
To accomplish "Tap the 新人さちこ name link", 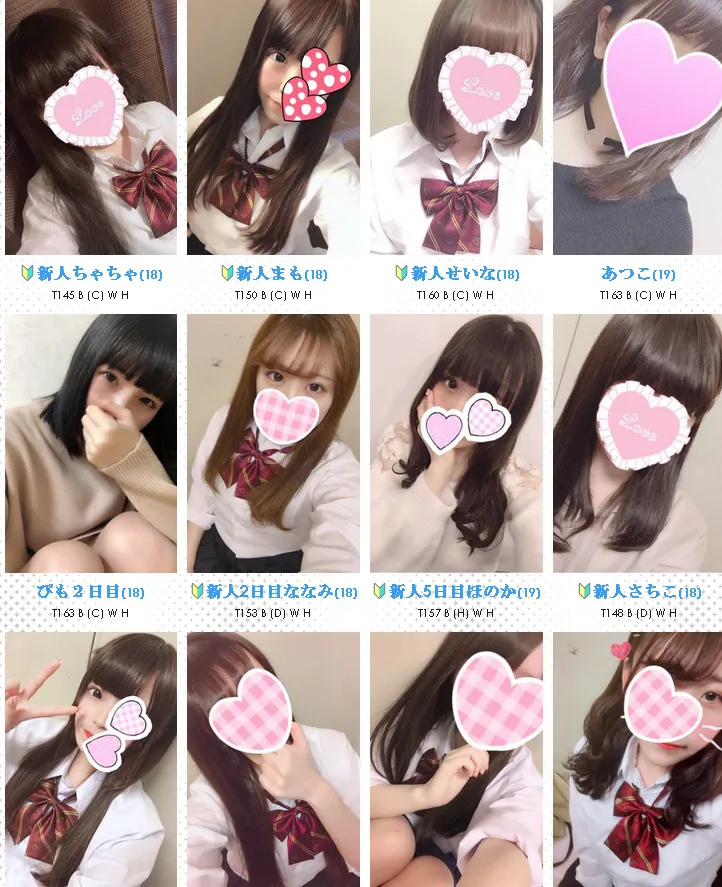I will (637, 591).
